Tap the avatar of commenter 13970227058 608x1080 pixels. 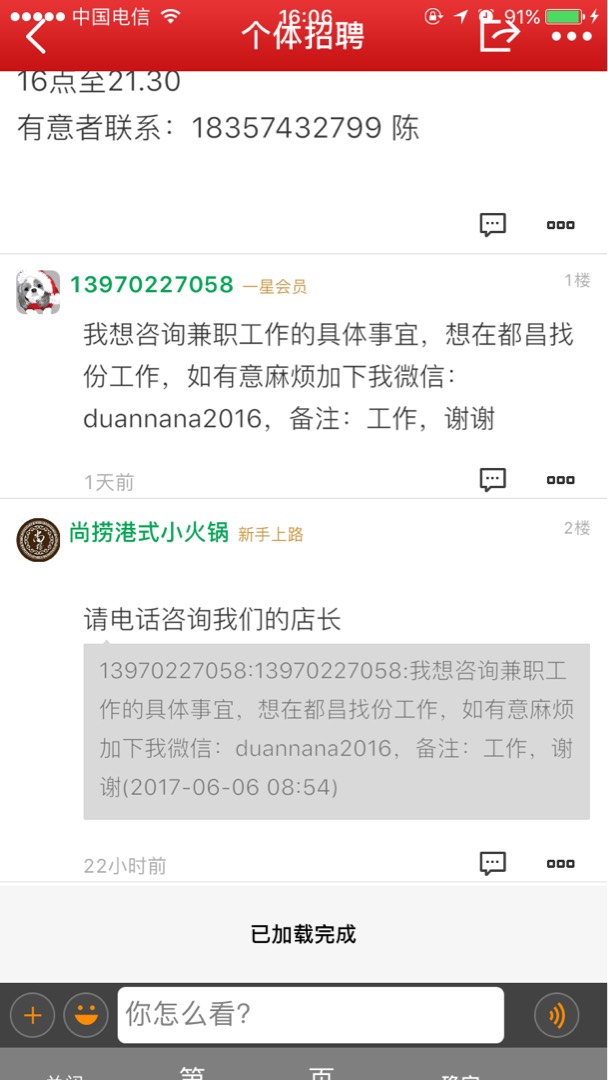click(38, 292)
